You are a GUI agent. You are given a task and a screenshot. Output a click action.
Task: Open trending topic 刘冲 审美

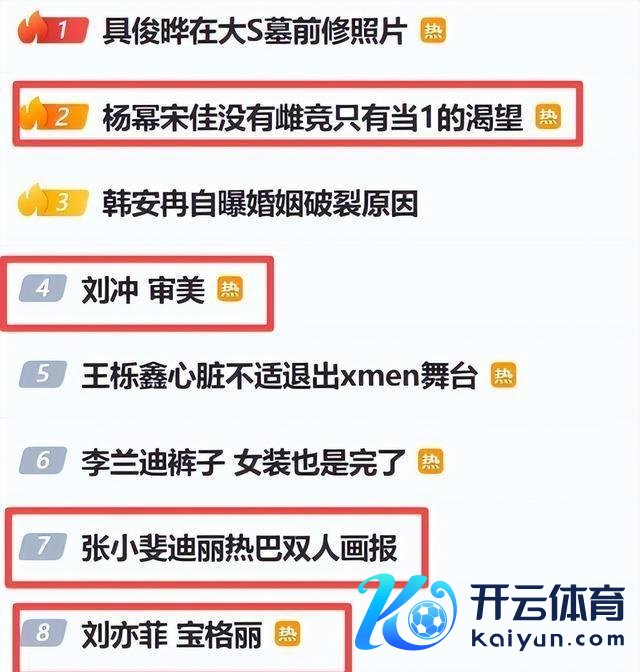click(143, 290)
